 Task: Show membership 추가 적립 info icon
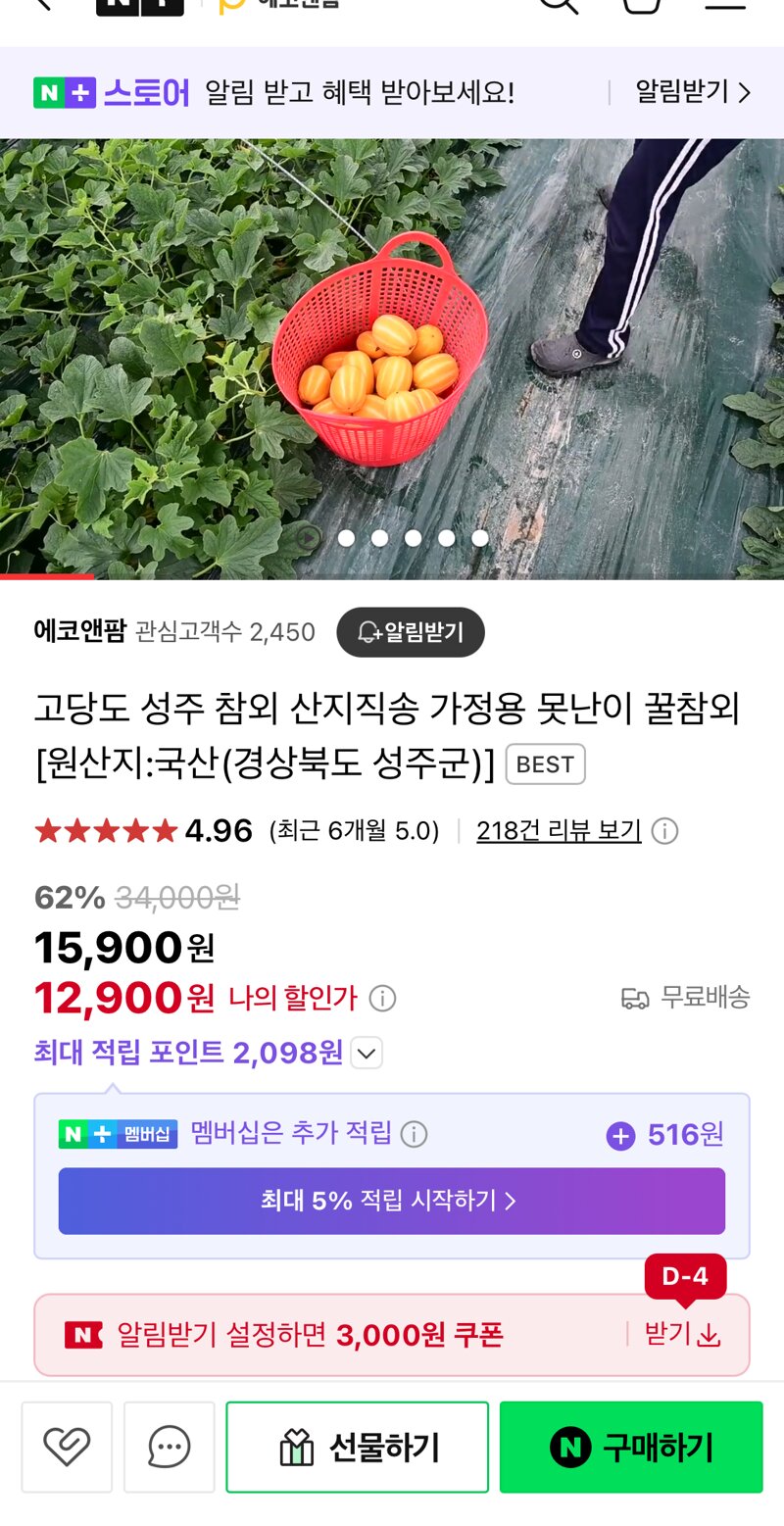click(415, 1135)
